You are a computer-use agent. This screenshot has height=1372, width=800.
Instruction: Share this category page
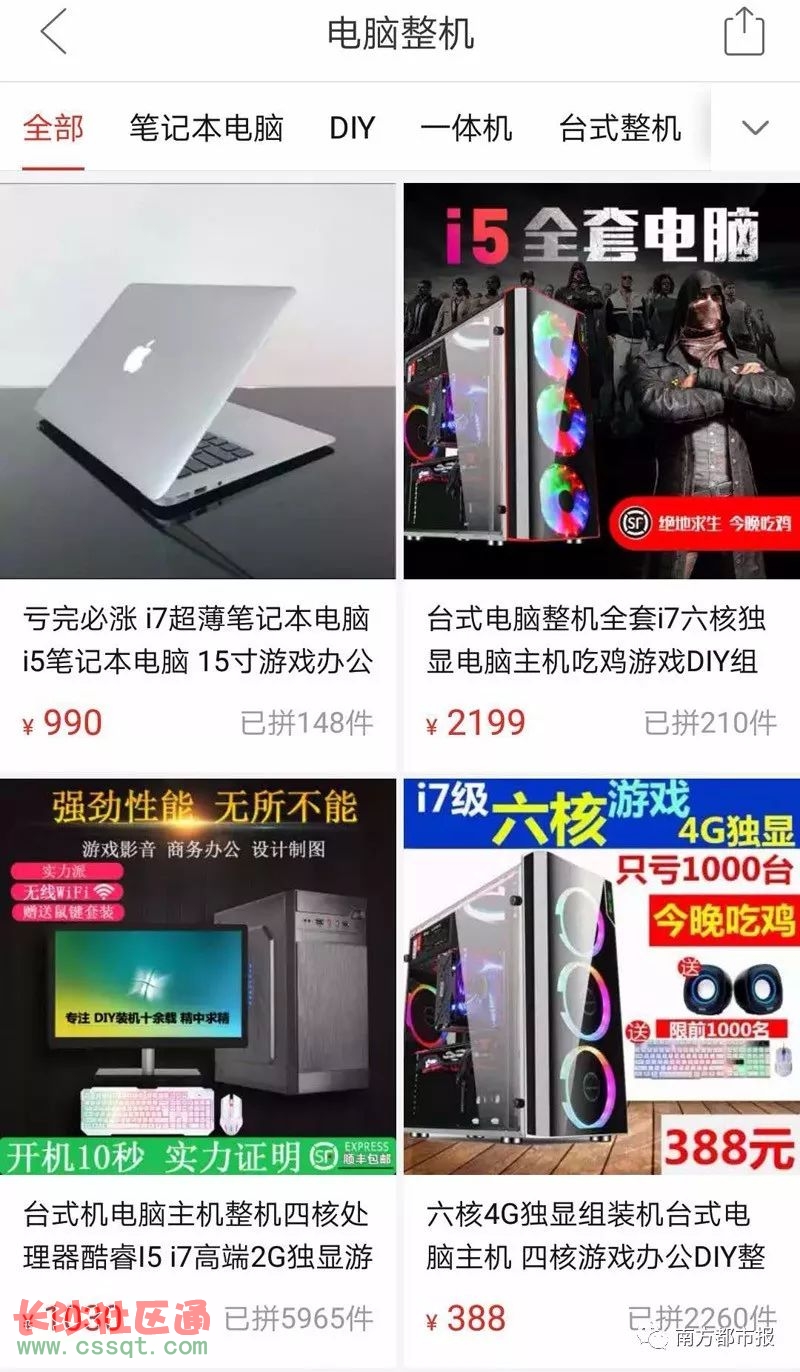pyautogui.click(x=744, y=32)
